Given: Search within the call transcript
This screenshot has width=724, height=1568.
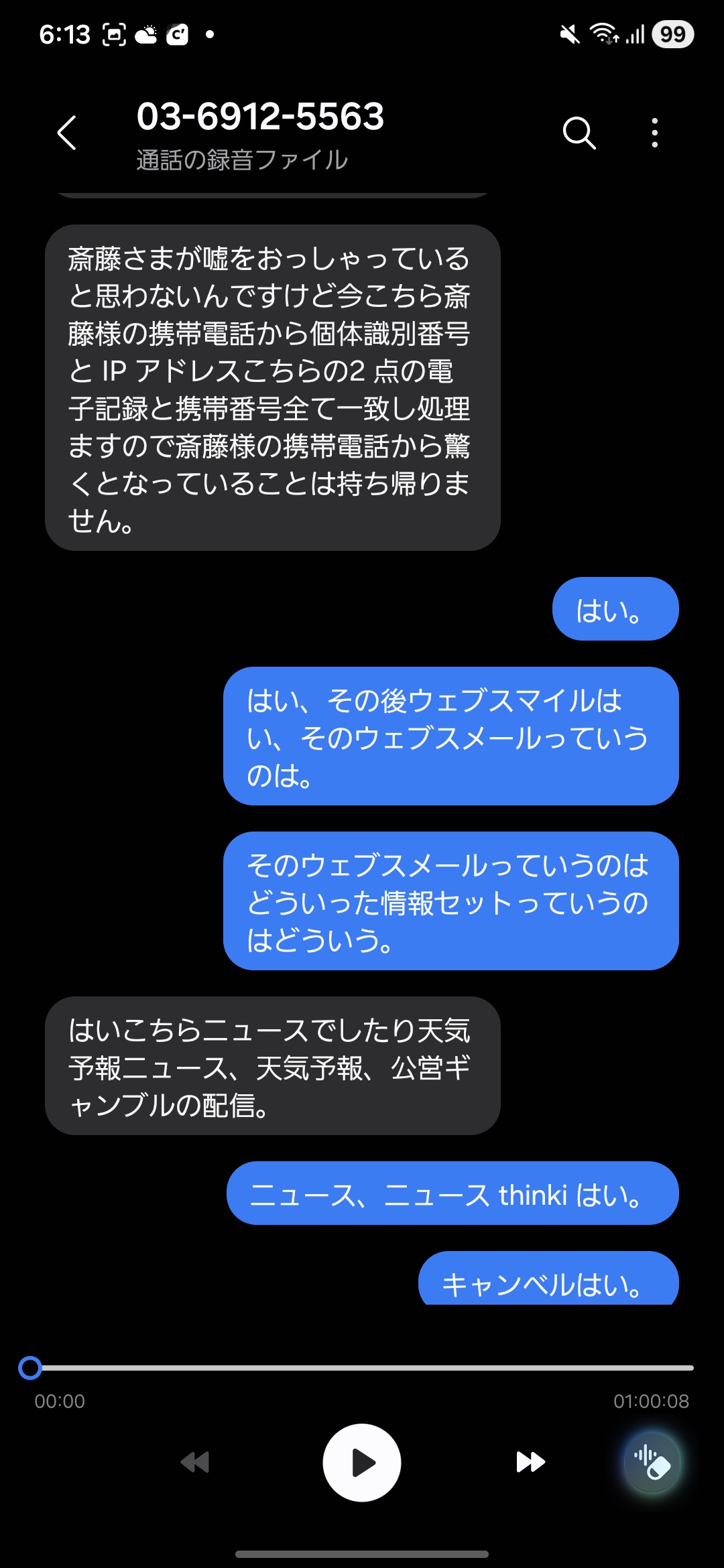Looking at the screenshot, I should tap(579, 132).
